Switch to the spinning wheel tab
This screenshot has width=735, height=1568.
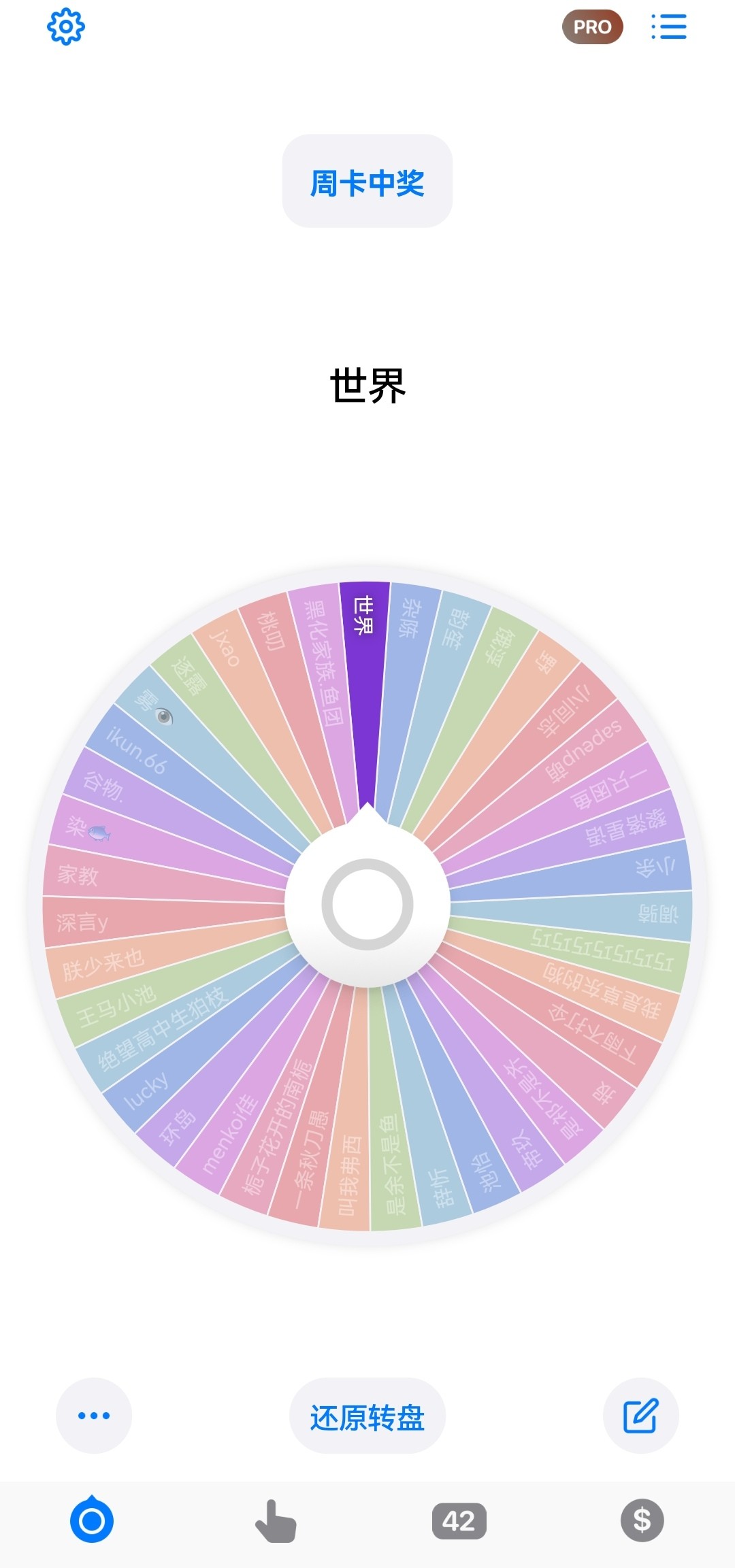92,1520
